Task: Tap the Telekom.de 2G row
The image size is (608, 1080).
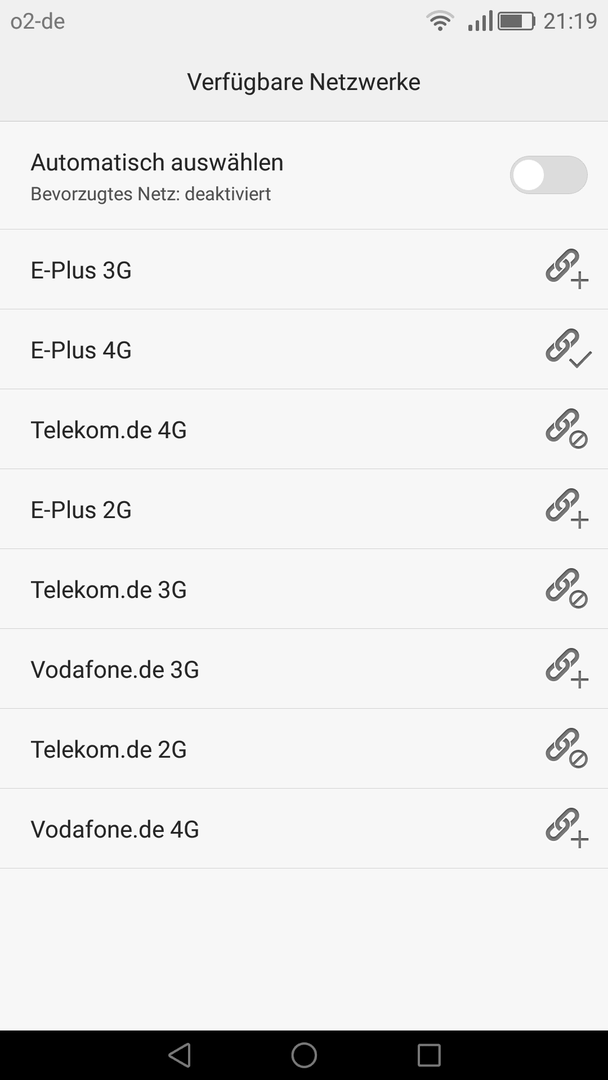Action: 304,749
